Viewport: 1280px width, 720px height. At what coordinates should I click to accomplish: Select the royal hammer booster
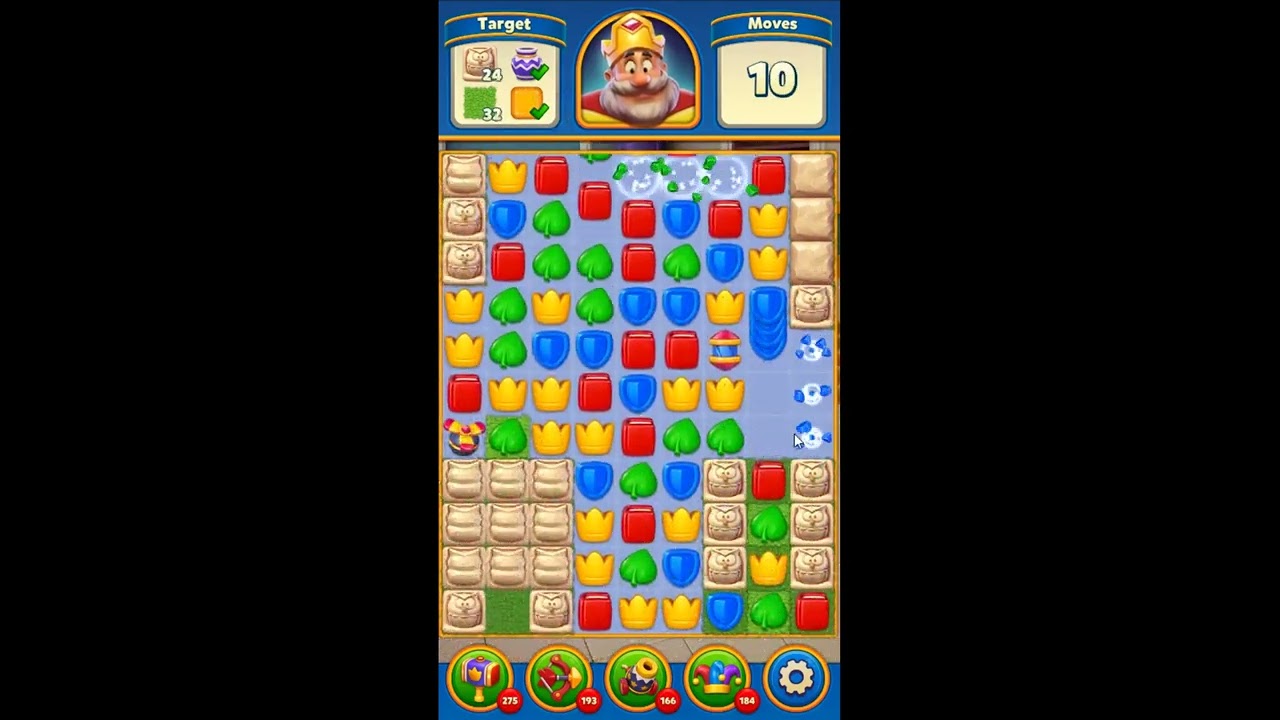[480, 678]
